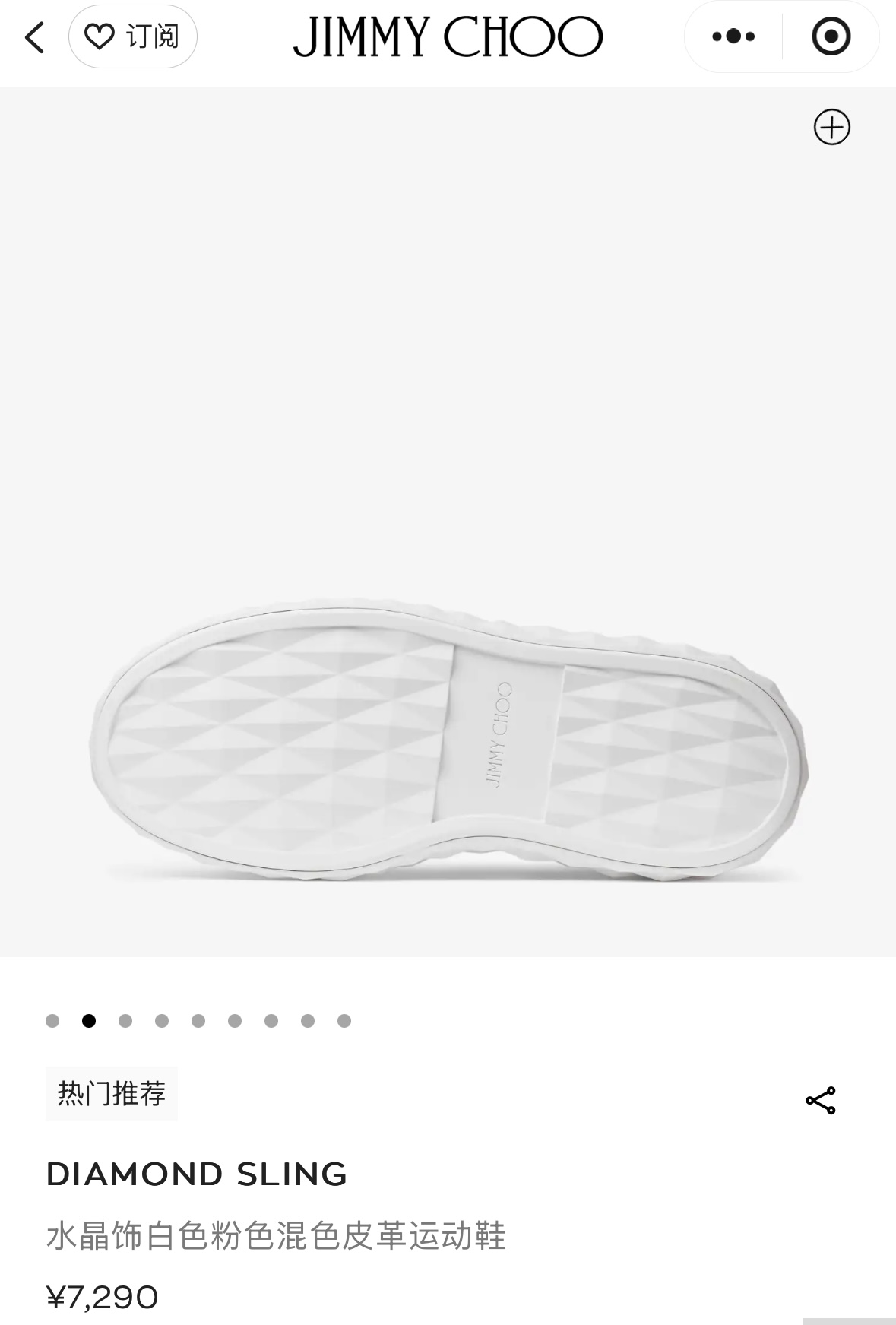The width and height of the screenshot is (896, 1325).
Task: Open the mini program three-dot menu
Action: [x=733, y=36]
